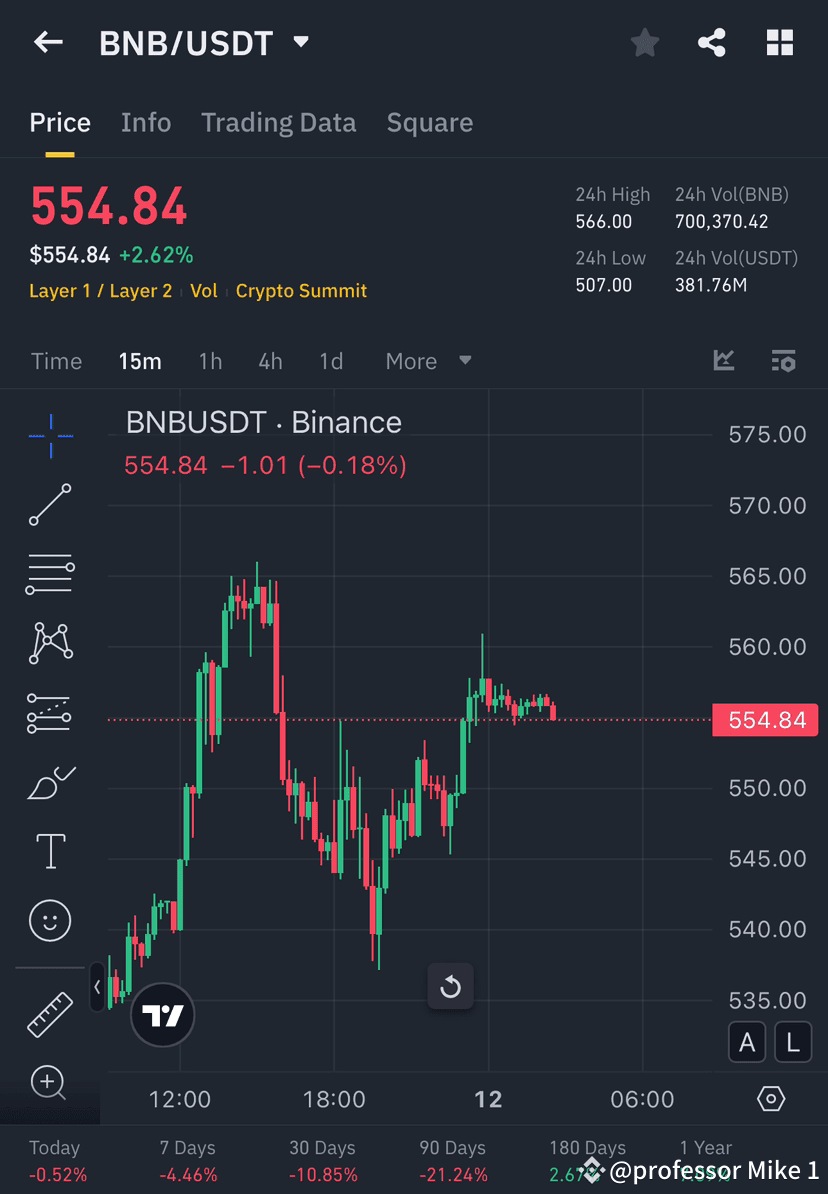The height and width of the screenshot is (1194, 828).
Task: Open the More timeframes dropdown
Action: (x=428, y=361)
